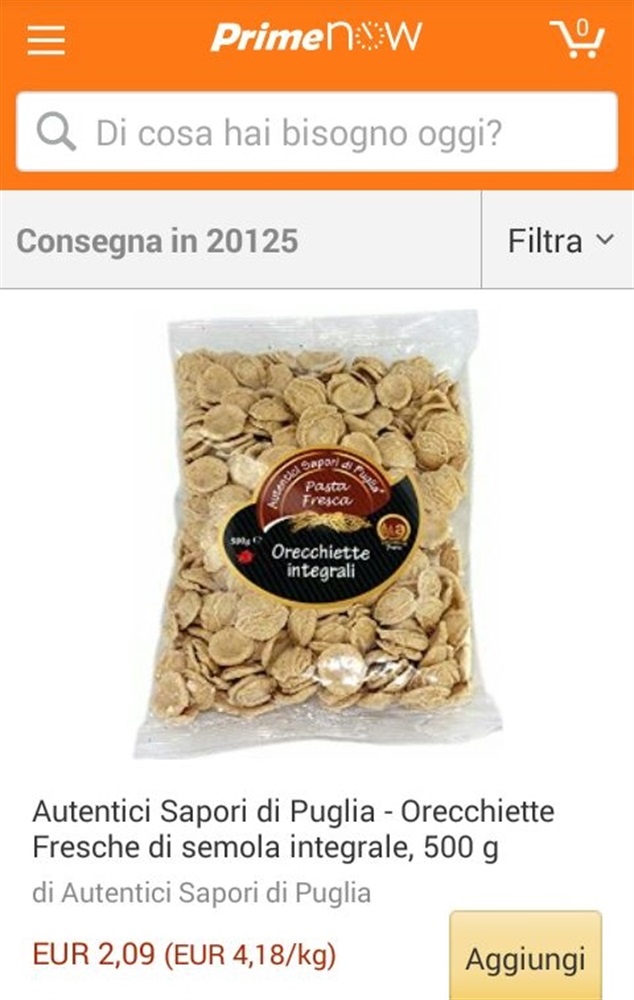Open the Orecchiette Fresche product title
The image size is (634, 1000).
[x=293, y=829]
